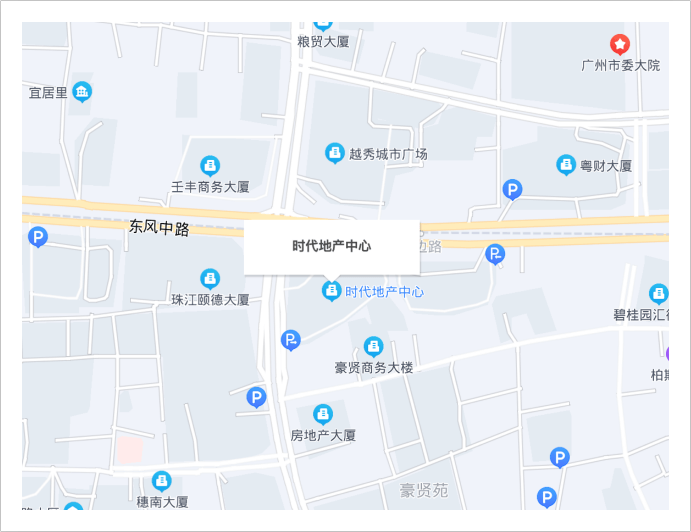Tap the 粤财大厦 place marker

click(x=566, y=165)
